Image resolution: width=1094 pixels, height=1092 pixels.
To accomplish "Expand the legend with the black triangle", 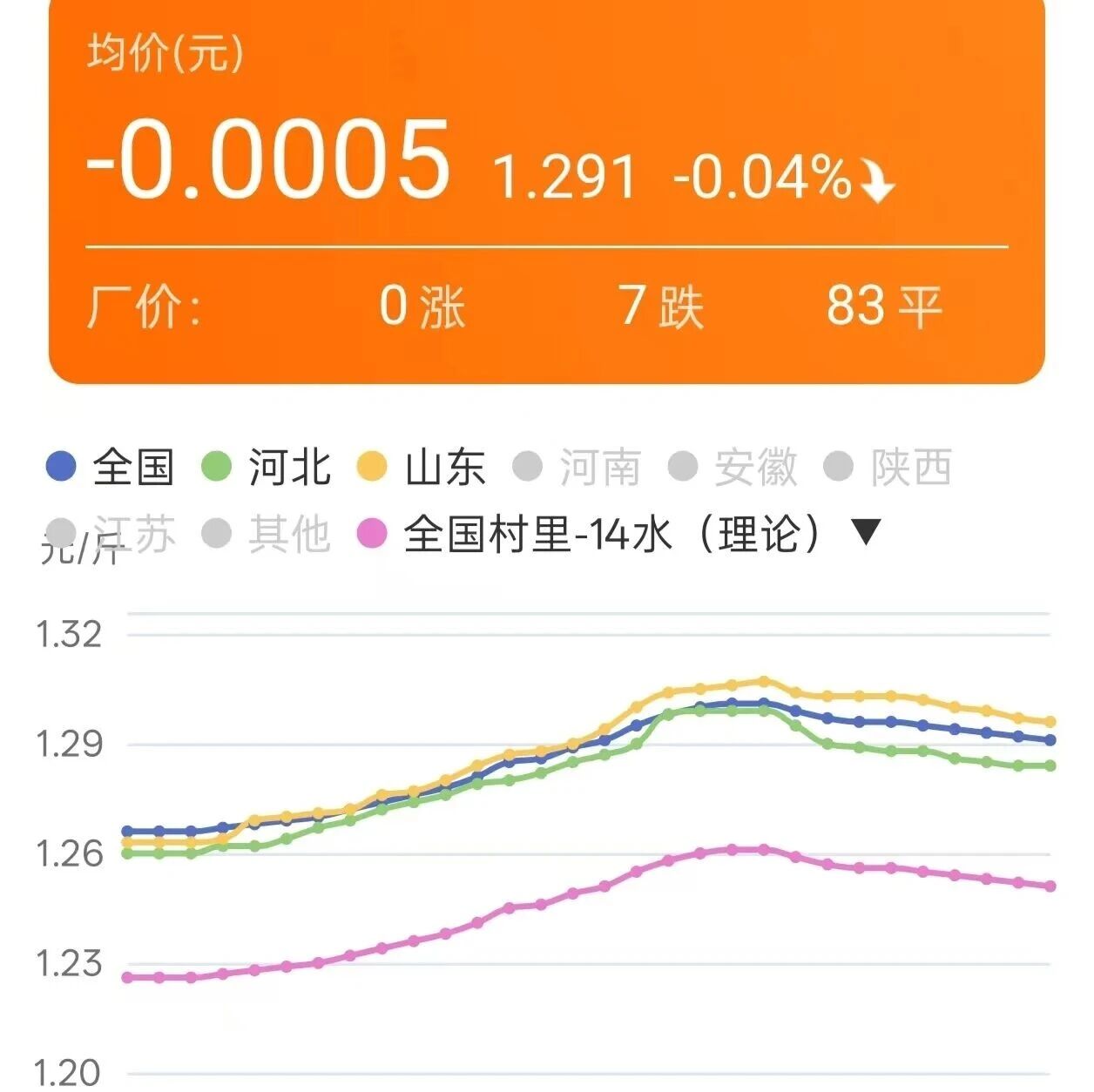I will point(866,531).
